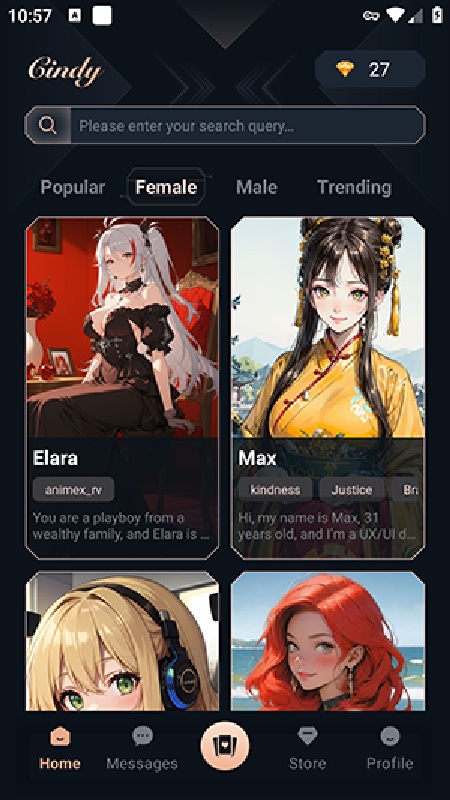Image resolution: width=450 pixels, height=800 pixels.
Task: Tap the search query field
Action: 225,125
